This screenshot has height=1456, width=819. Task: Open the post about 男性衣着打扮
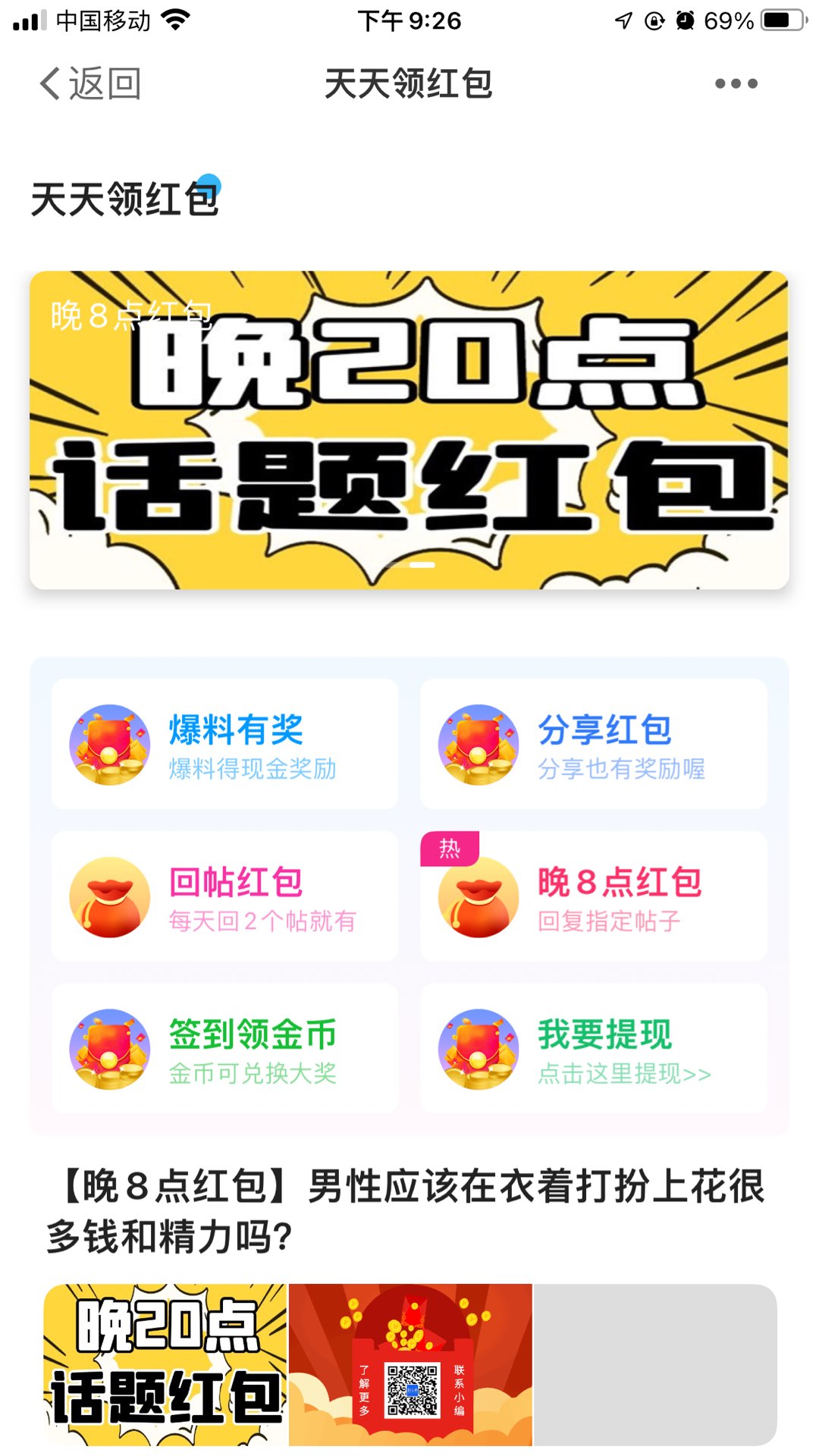click(406, 1211)
